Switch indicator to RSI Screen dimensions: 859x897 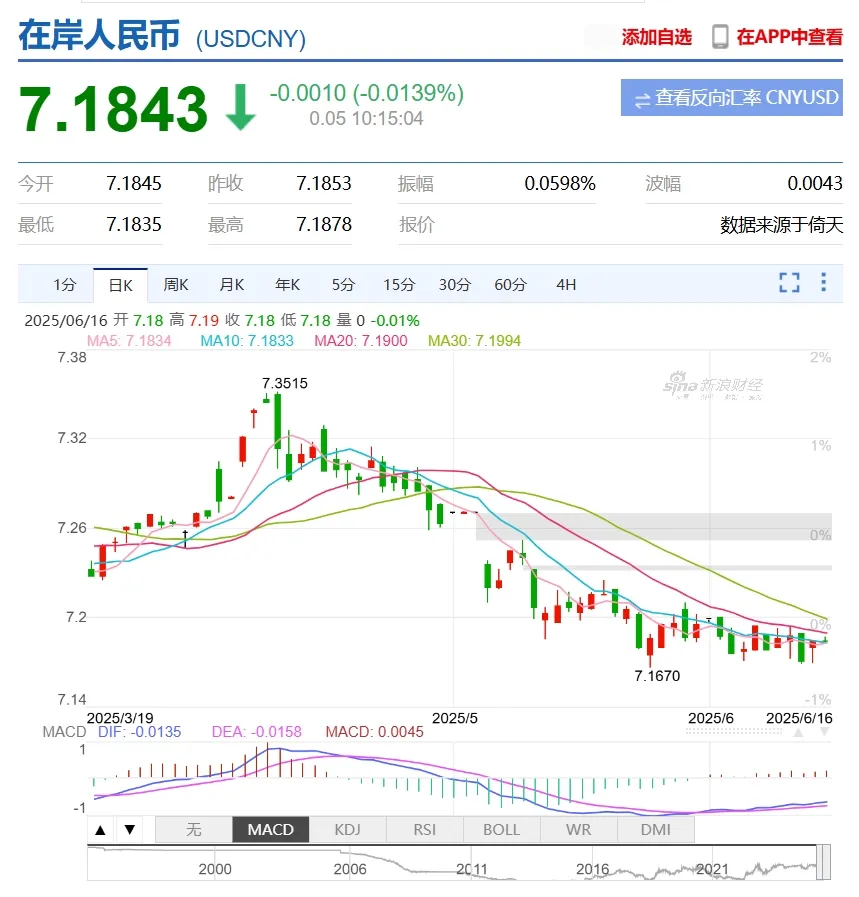click(424, 829)
